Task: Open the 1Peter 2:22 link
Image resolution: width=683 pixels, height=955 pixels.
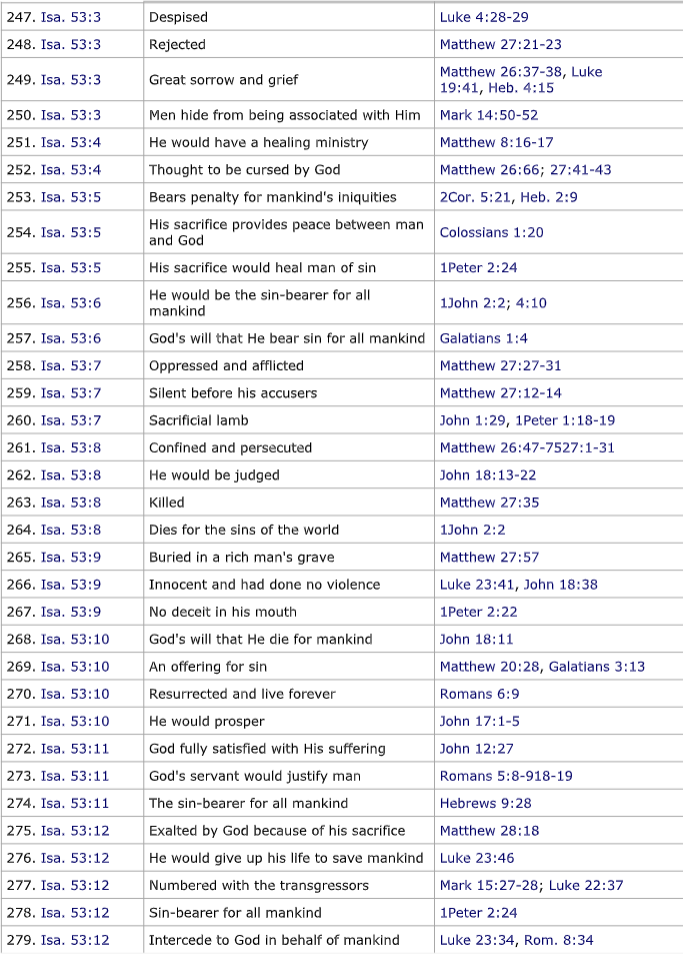Action: coord(478,613)
